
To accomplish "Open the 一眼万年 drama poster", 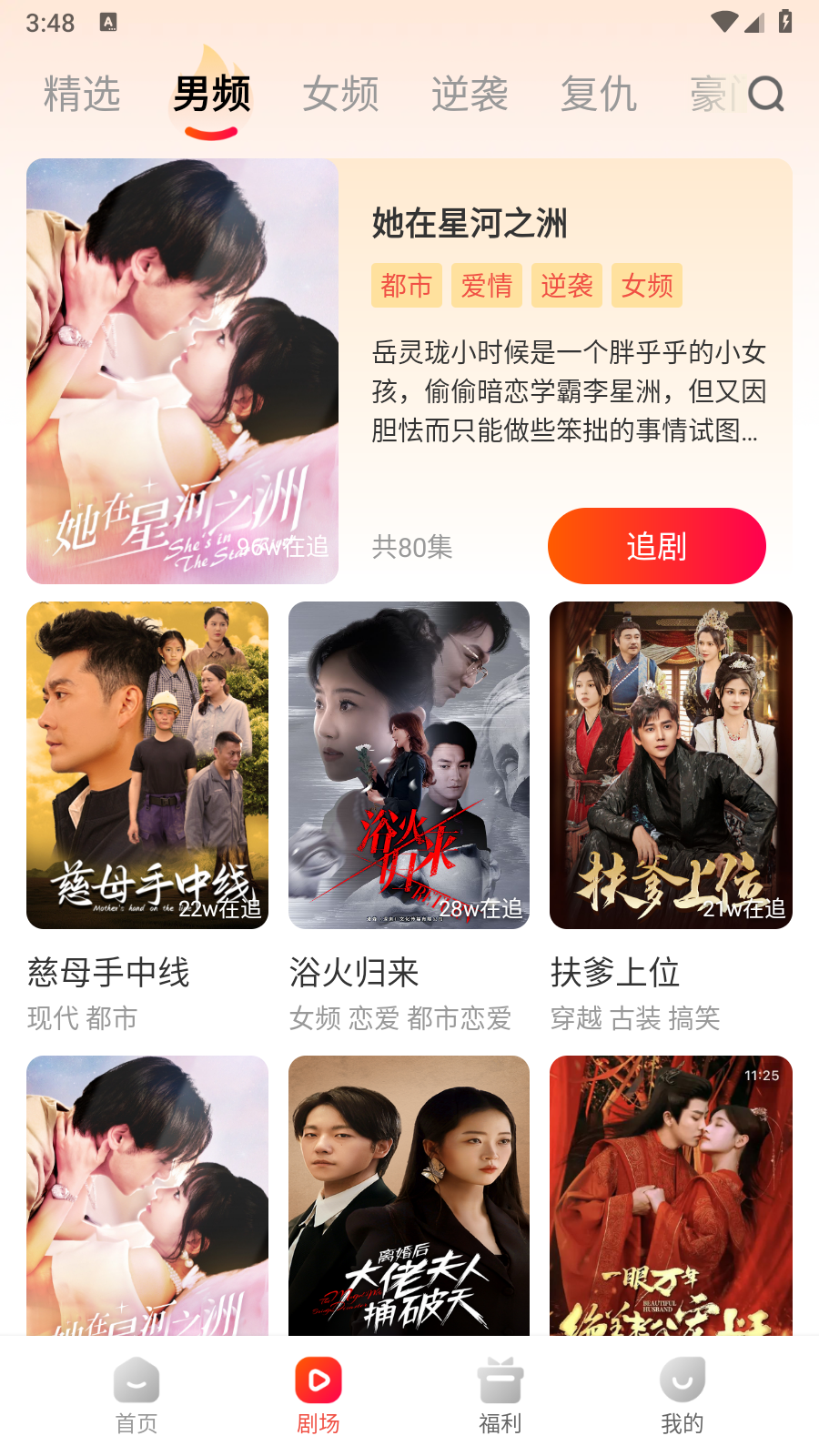I will click(x=671, y=1194).
